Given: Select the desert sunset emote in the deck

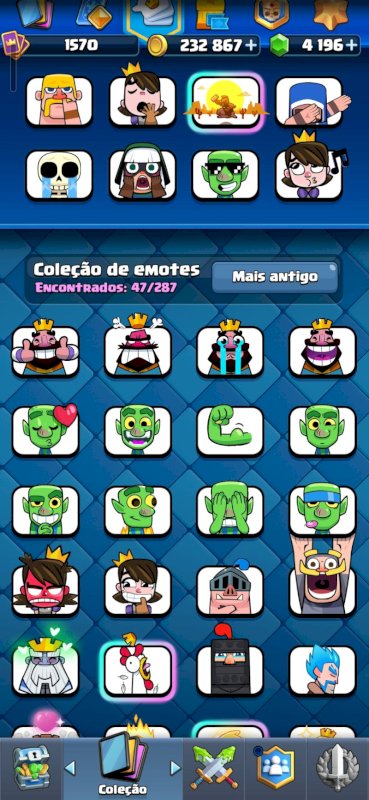Looking at the screenshot, I should (226, 102).
